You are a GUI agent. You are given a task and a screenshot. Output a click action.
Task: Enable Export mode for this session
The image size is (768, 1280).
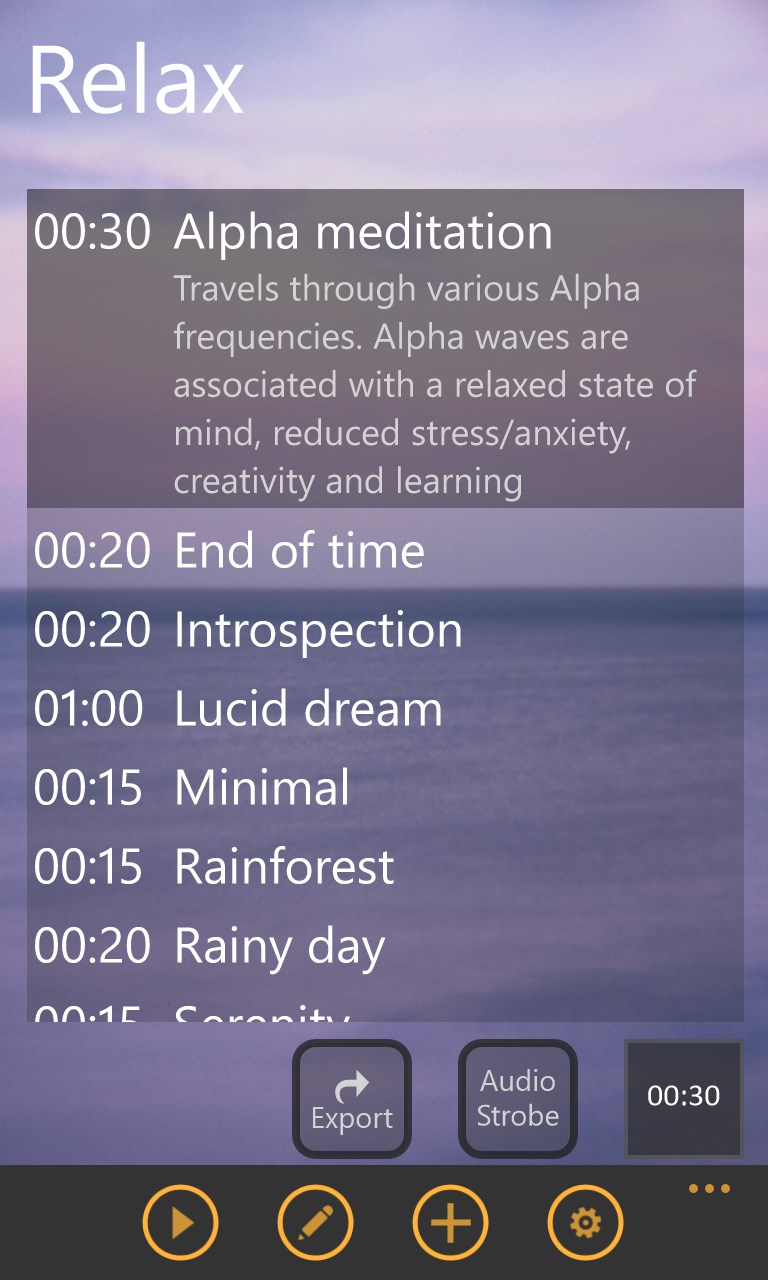coord(351,1097)
